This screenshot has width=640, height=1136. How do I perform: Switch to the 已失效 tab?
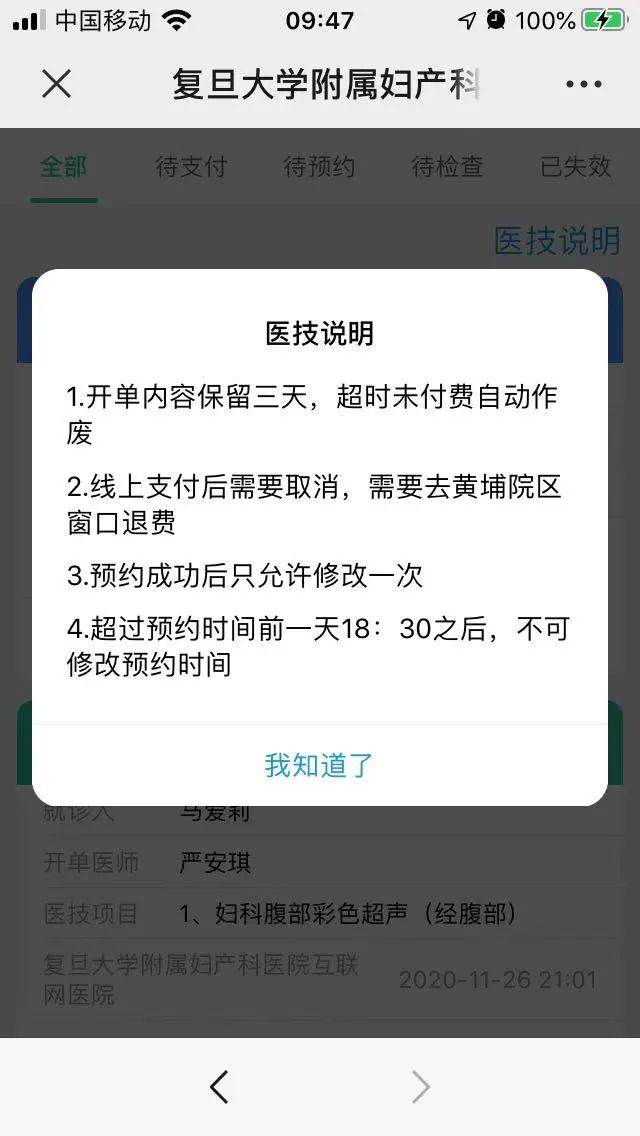pyautogui.click(x=575, y=167)
